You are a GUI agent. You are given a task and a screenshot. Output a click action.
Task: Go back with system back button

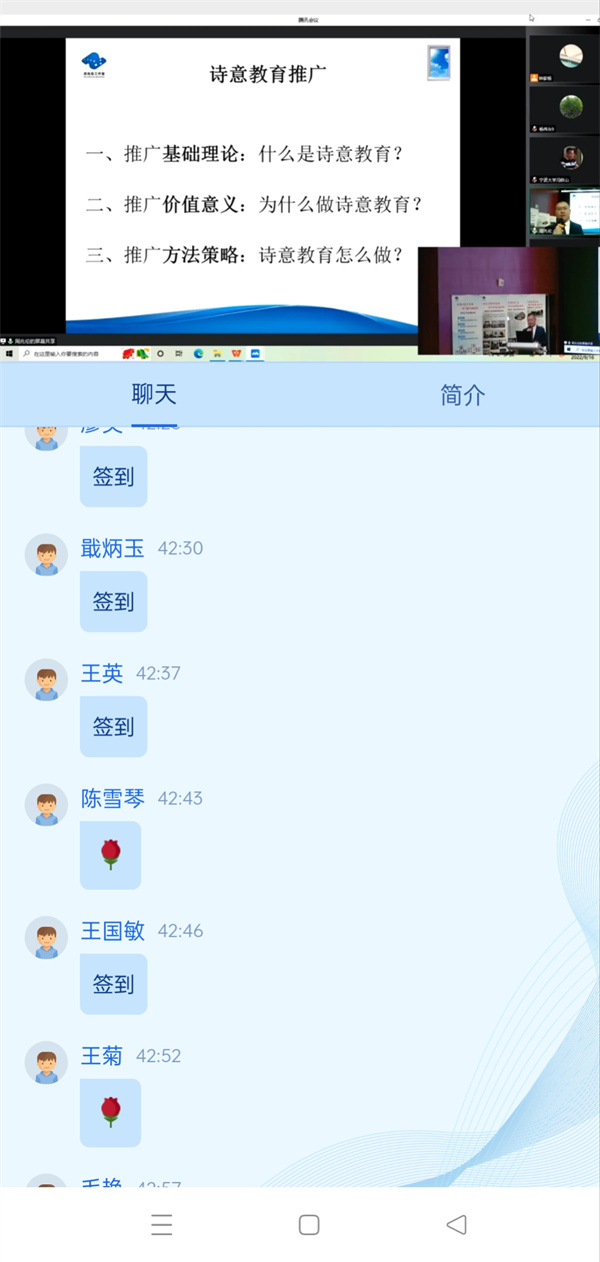[x=456, y=1224]
